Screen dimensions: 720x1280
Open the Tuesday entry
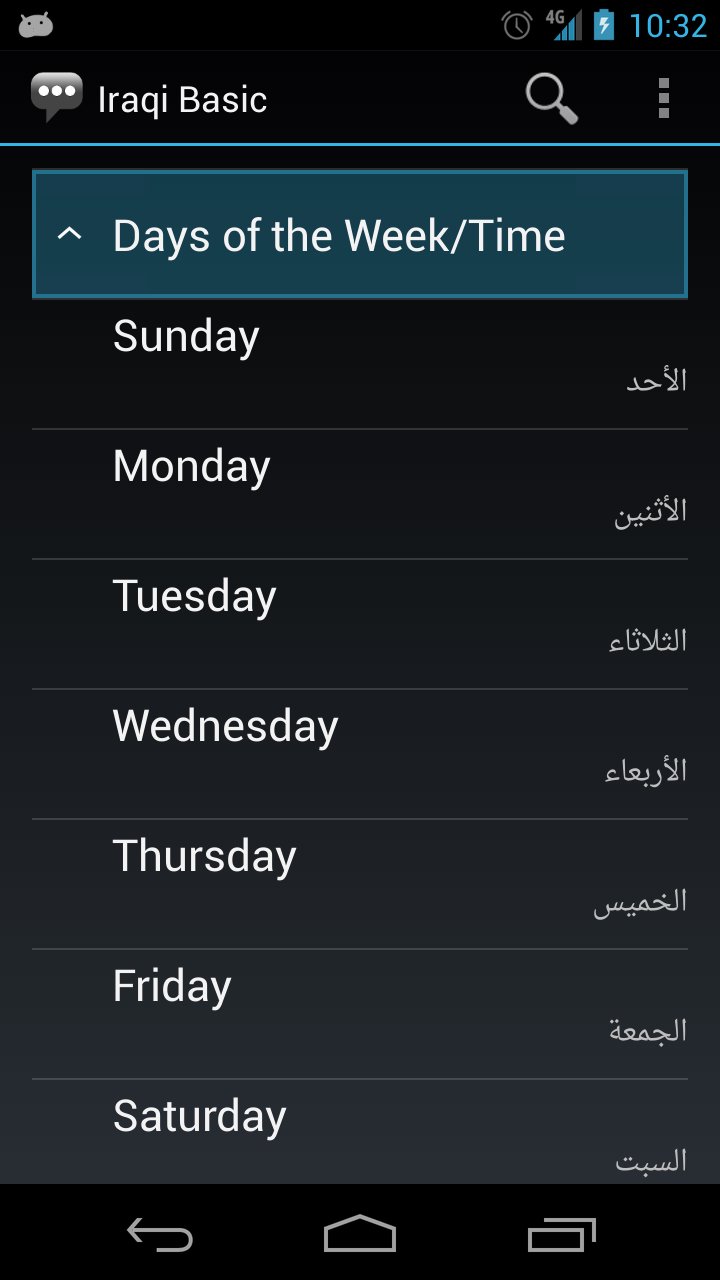[360, 624]
